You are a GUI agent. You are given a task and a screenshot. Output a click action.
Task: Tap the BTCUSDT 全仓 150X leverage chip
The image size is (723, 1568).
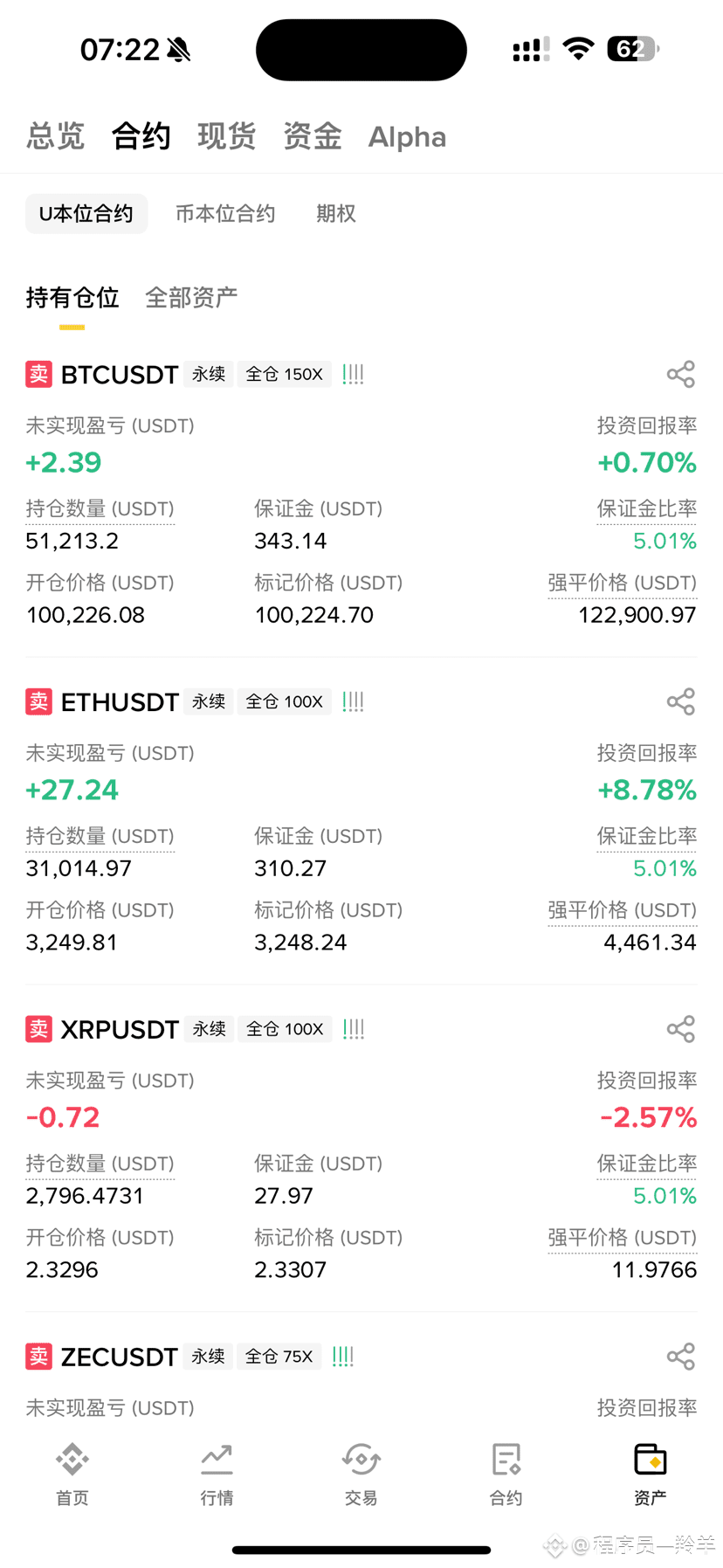(284, 375)
